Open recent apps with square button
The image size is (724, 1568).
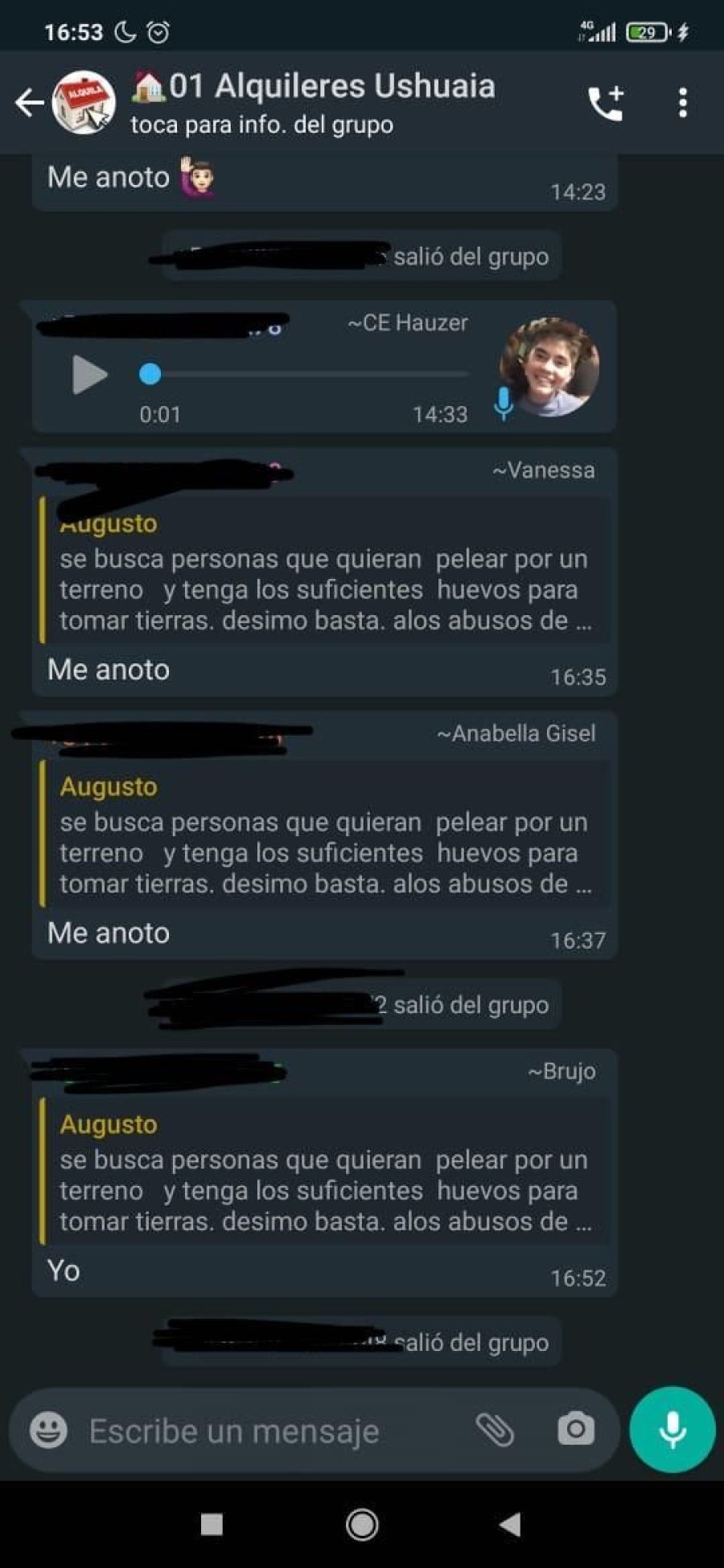(212, 1524)
